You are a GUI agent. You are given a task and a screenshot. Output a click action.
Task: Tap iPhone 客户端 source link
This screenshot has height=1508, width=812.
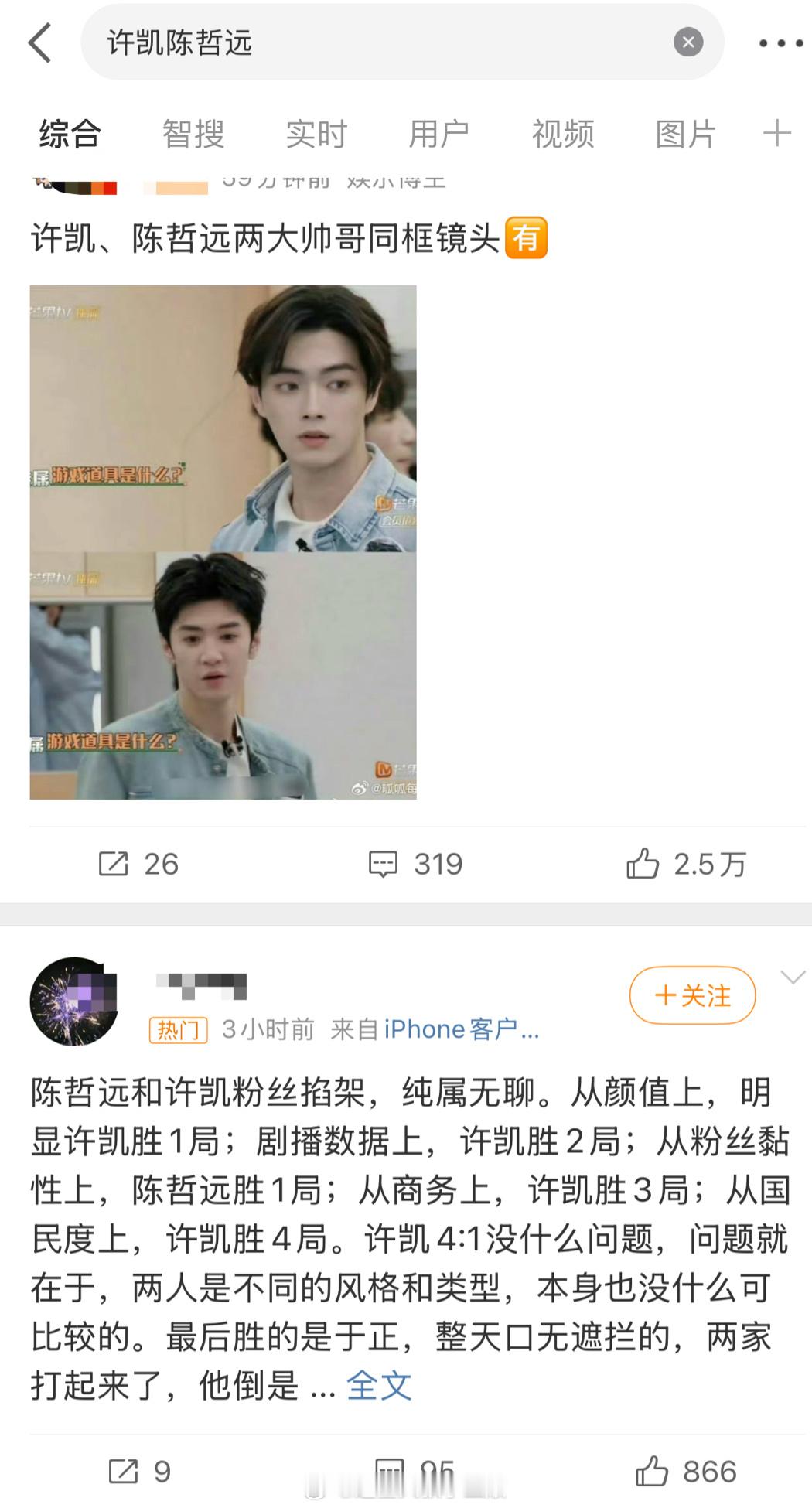tap(457, 1029)
